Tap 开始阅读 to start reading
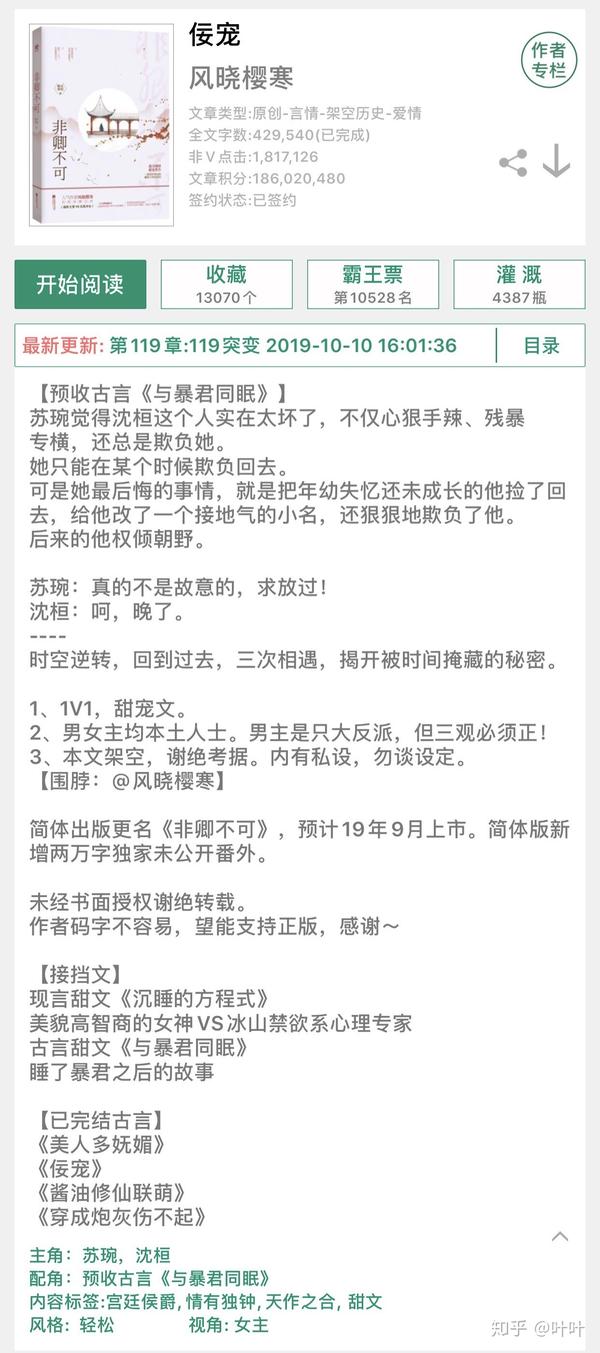Image resolution: width=600 pixels, height=1353 pixels. (80, 284)
